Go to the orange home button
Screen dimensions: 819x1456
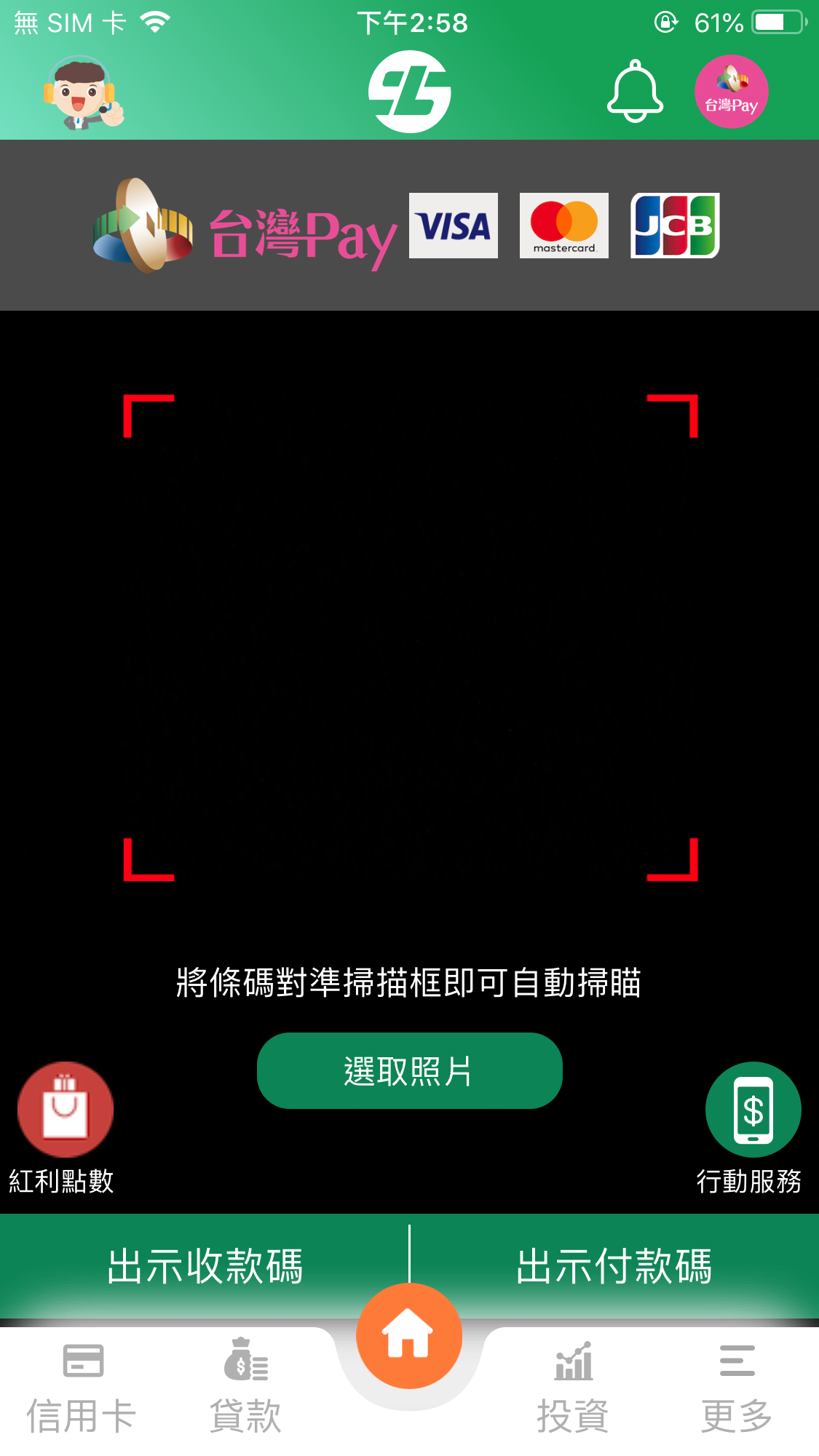click(x=409, y=1336)
